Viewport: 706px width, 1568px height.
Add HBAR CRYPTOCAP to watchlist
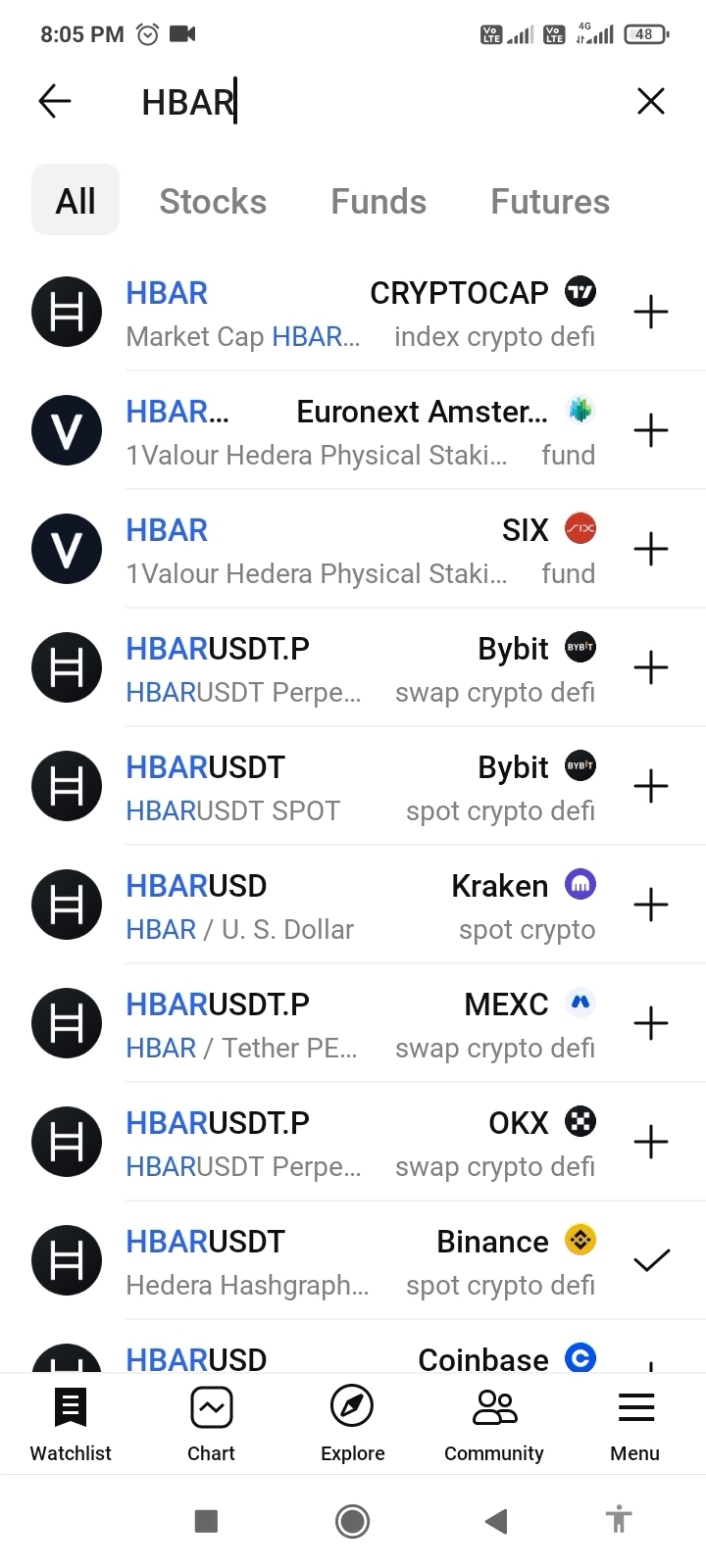coord(651,313)
